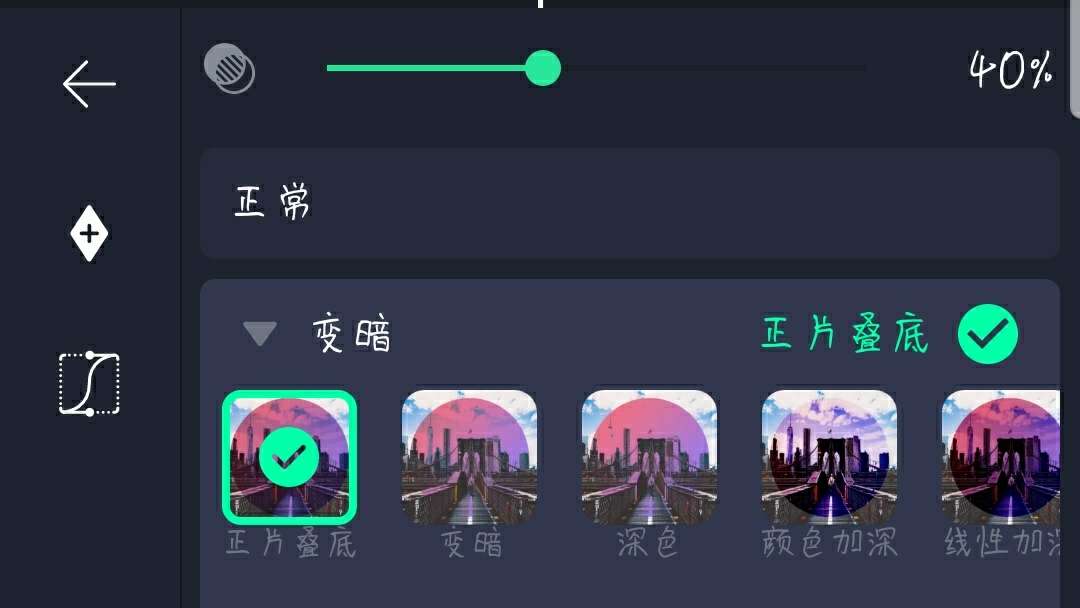Open the easing curve editor icon

point(89,383)
